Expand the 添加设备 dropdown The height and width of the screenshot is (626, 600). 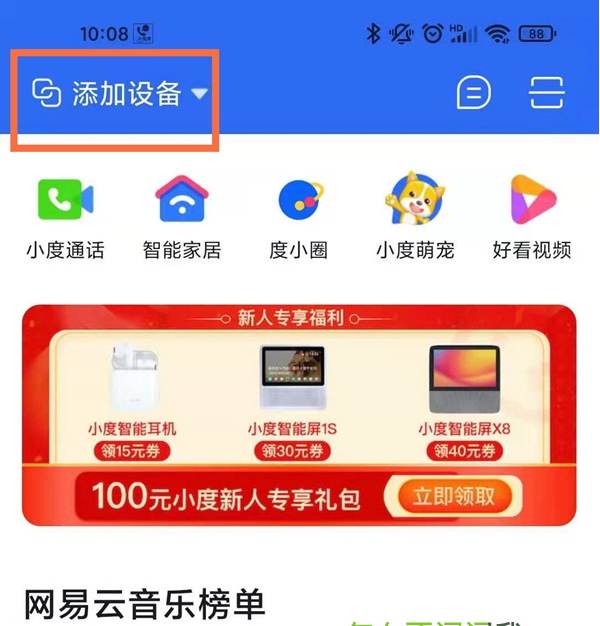[199, 93]
